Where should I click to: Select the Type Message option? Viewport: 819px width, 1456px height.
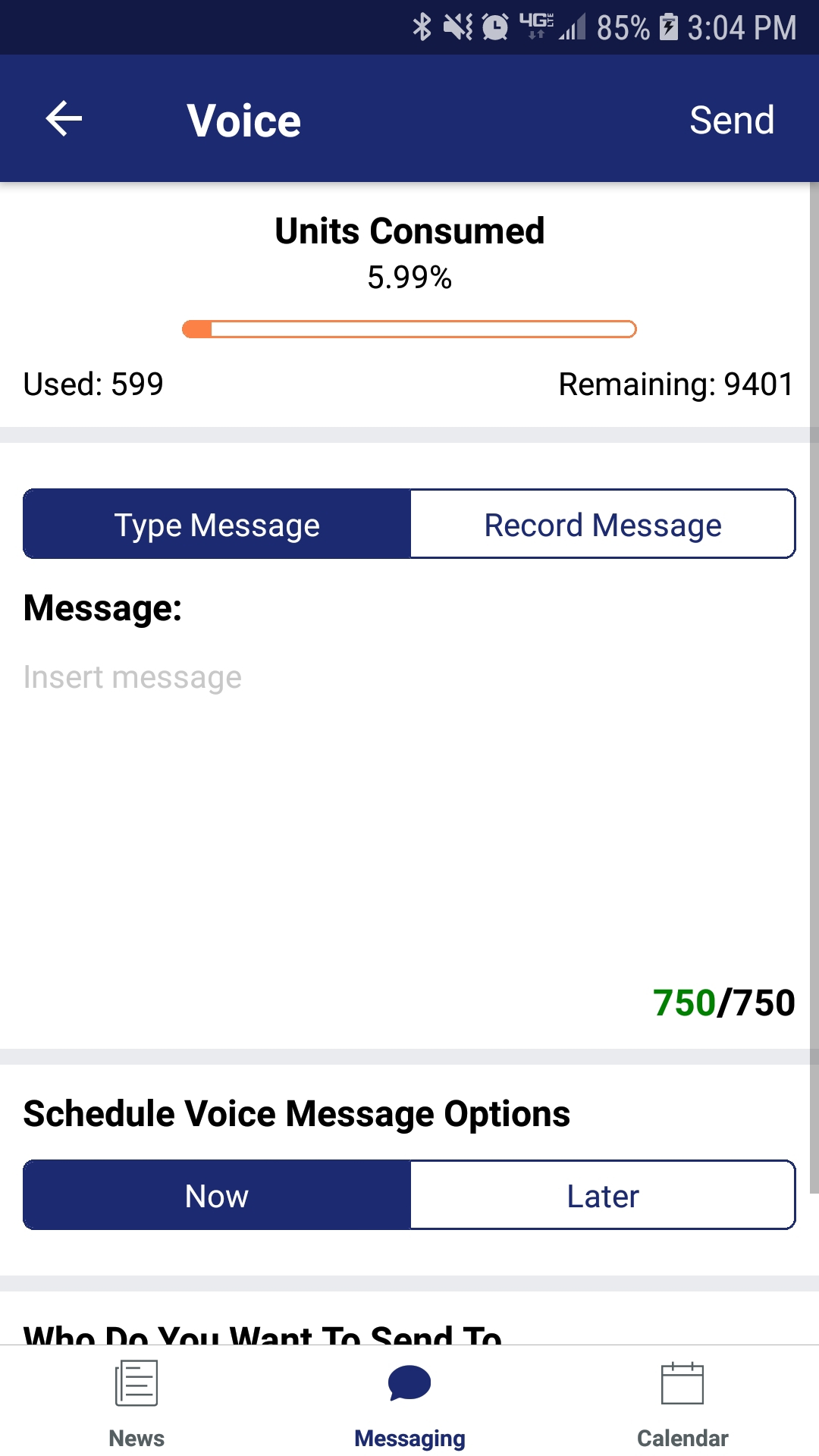coord(217,525)
